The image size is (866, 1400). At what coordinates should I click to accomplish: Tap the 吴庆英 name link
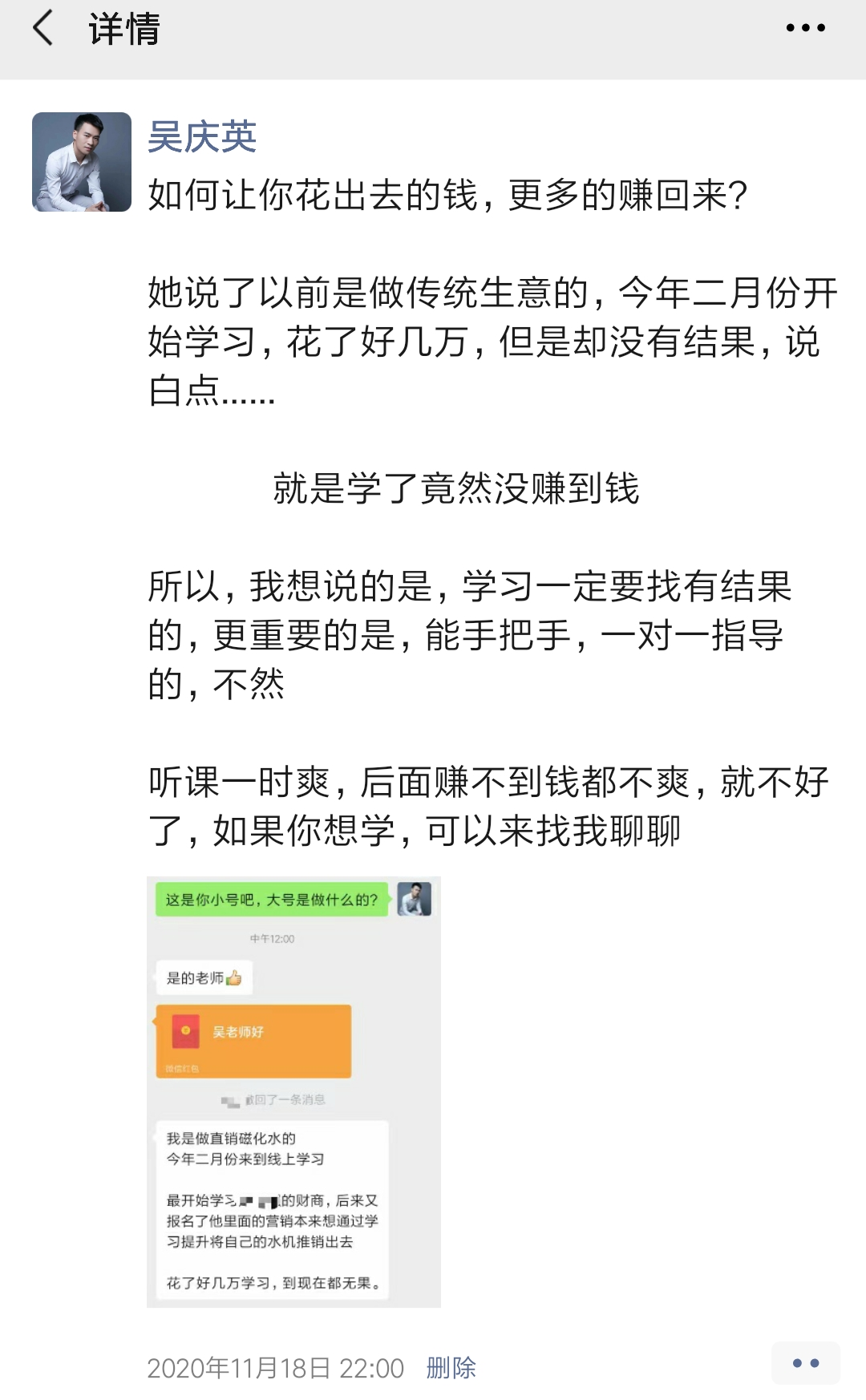[x=202, y=137]
